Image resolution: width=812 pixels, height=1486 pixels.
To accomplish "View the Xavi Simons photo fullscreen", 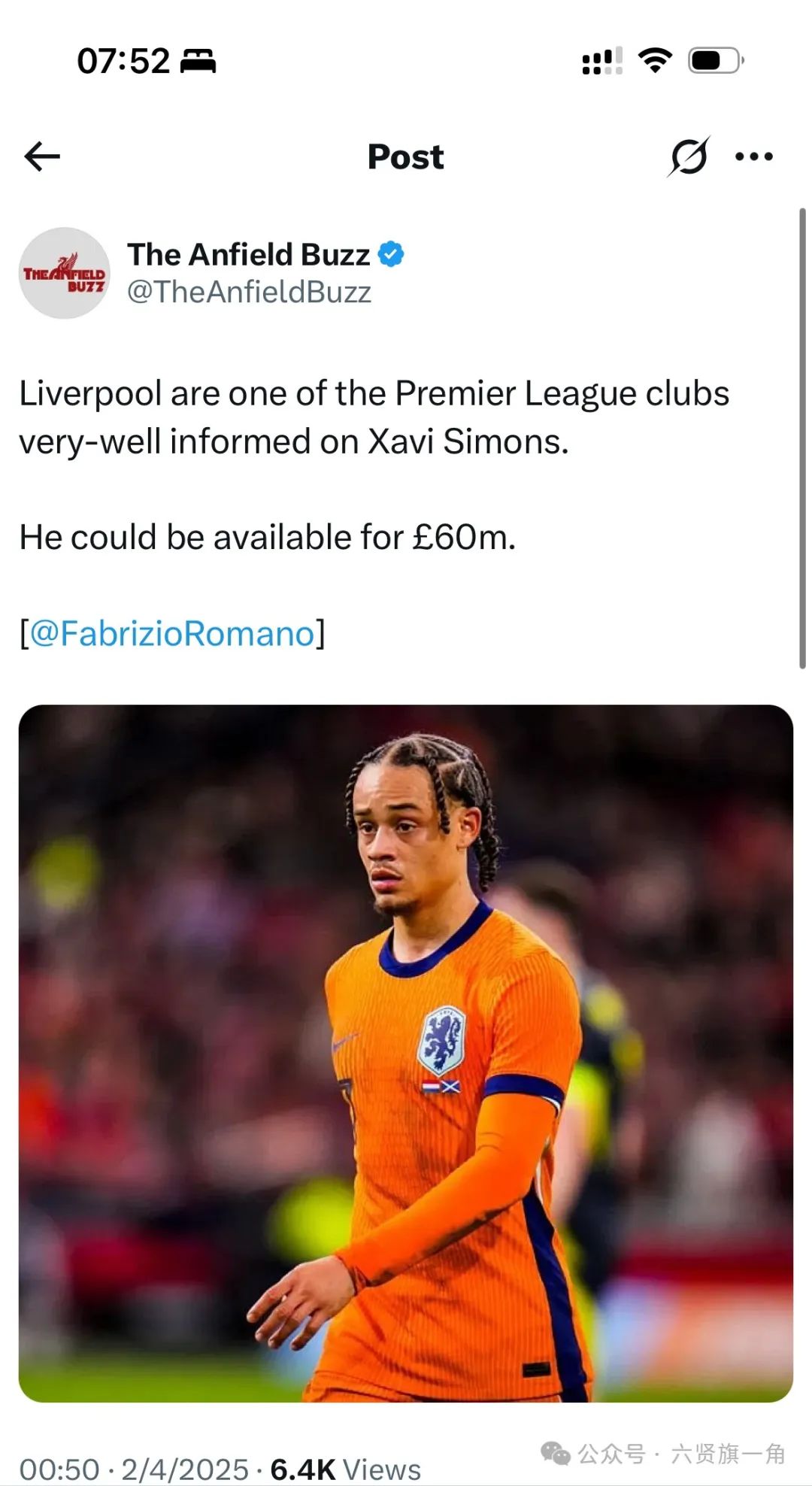I will tap(406, 1053).
